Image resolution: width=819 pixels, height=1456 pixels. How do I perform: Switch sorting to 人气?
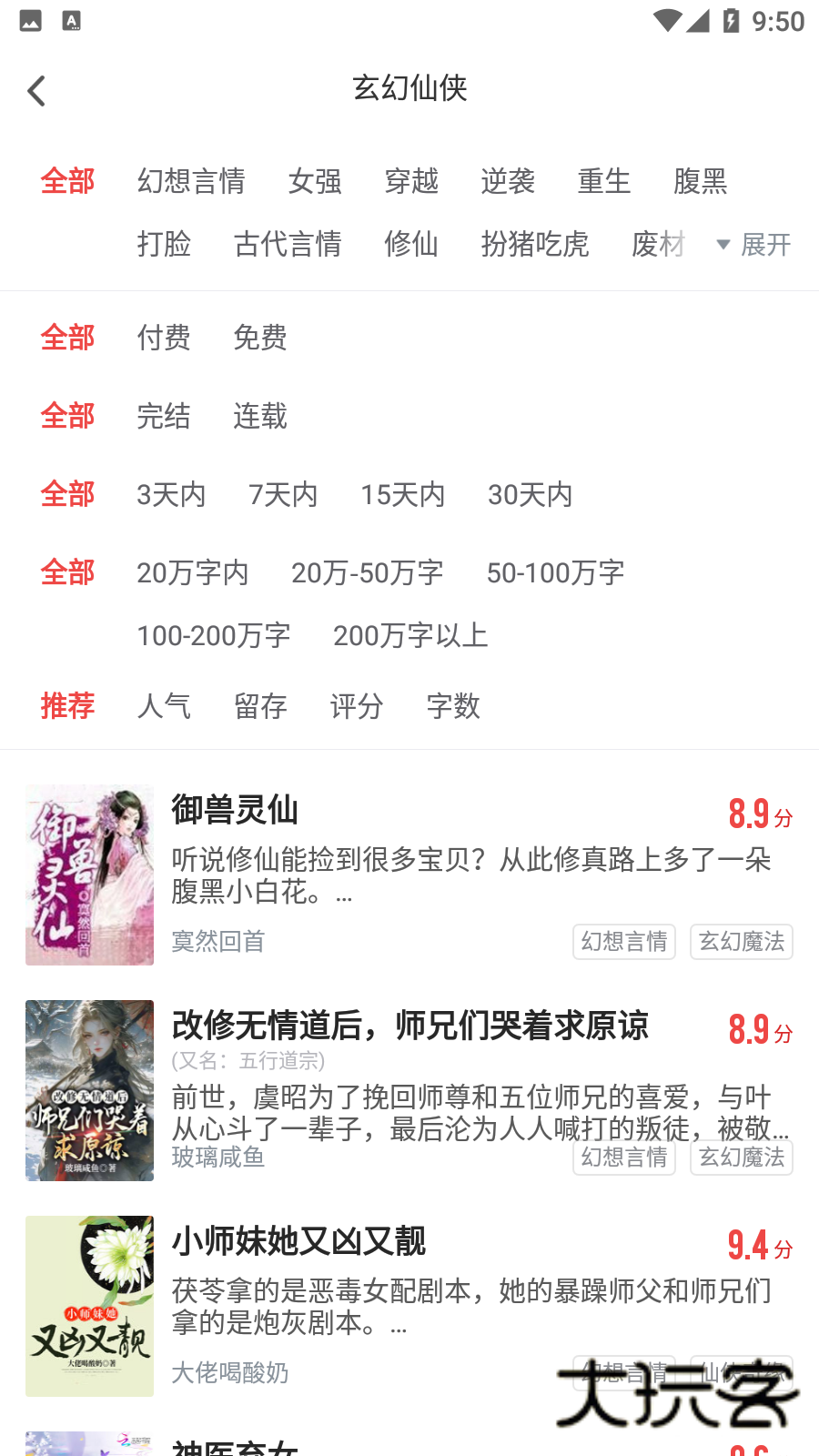click(x=165, y=706)
